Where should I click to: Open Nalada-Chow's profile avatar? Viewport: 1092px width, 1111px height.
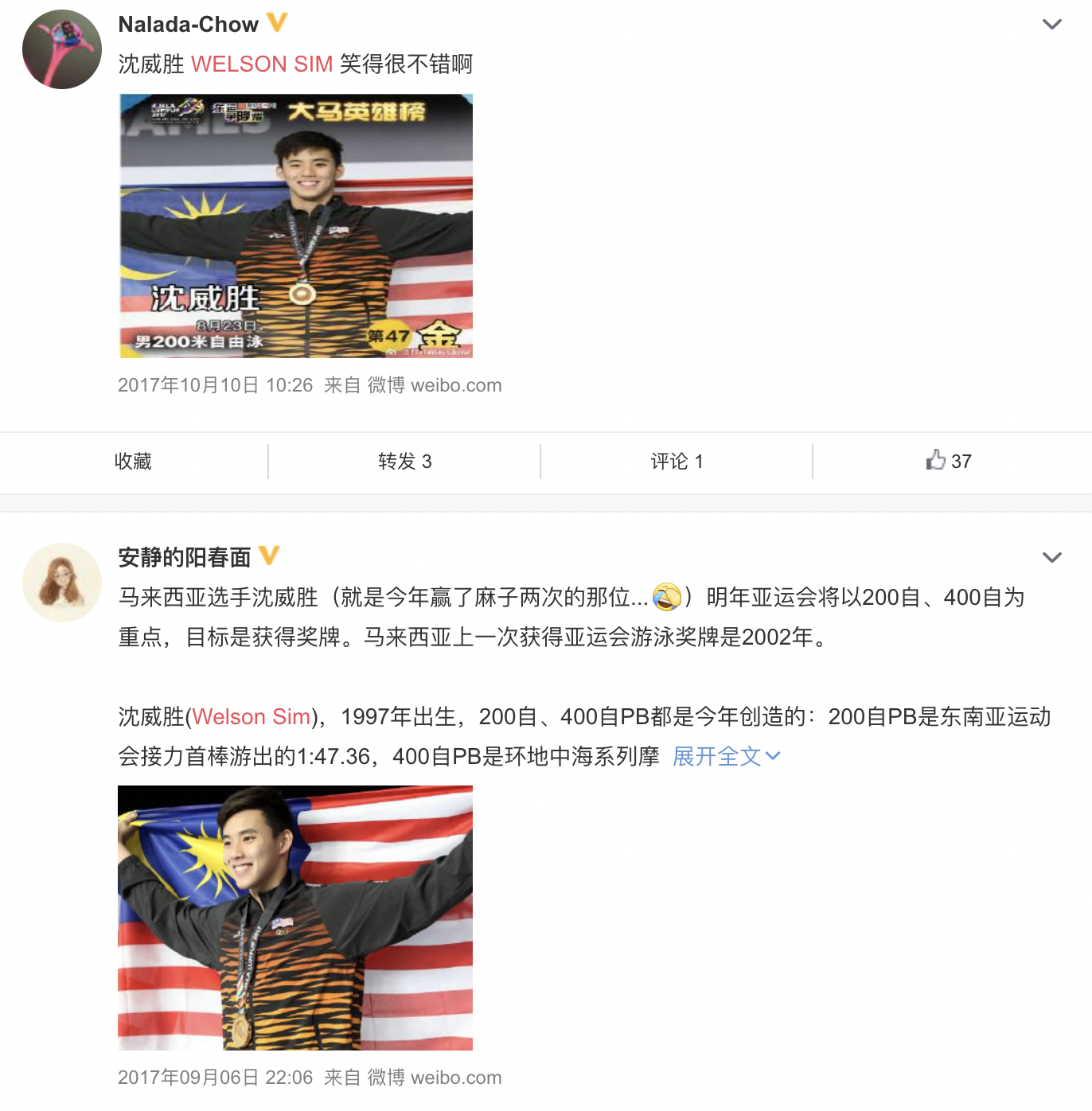62,49
